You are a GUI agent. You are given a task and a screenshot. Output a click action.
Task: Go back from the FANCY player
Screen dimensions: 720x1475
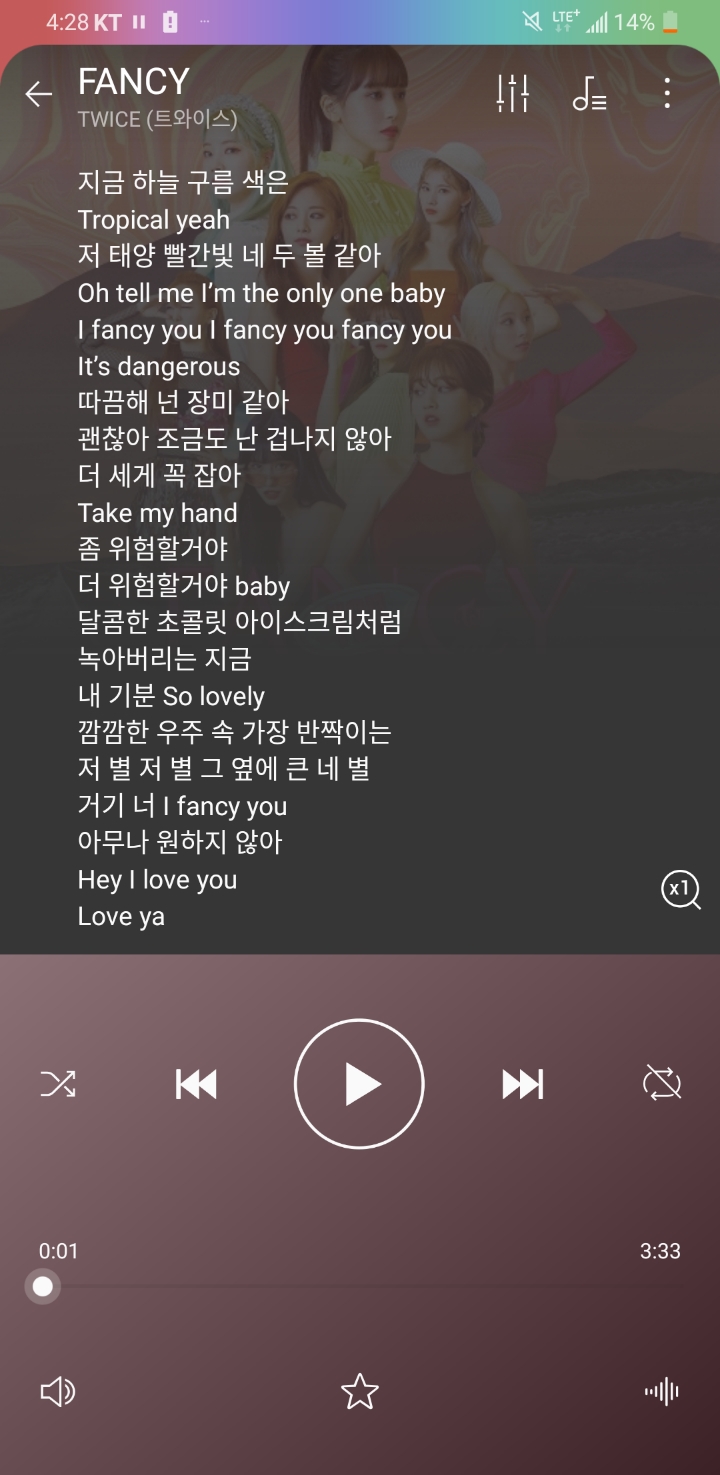(38, 94)
